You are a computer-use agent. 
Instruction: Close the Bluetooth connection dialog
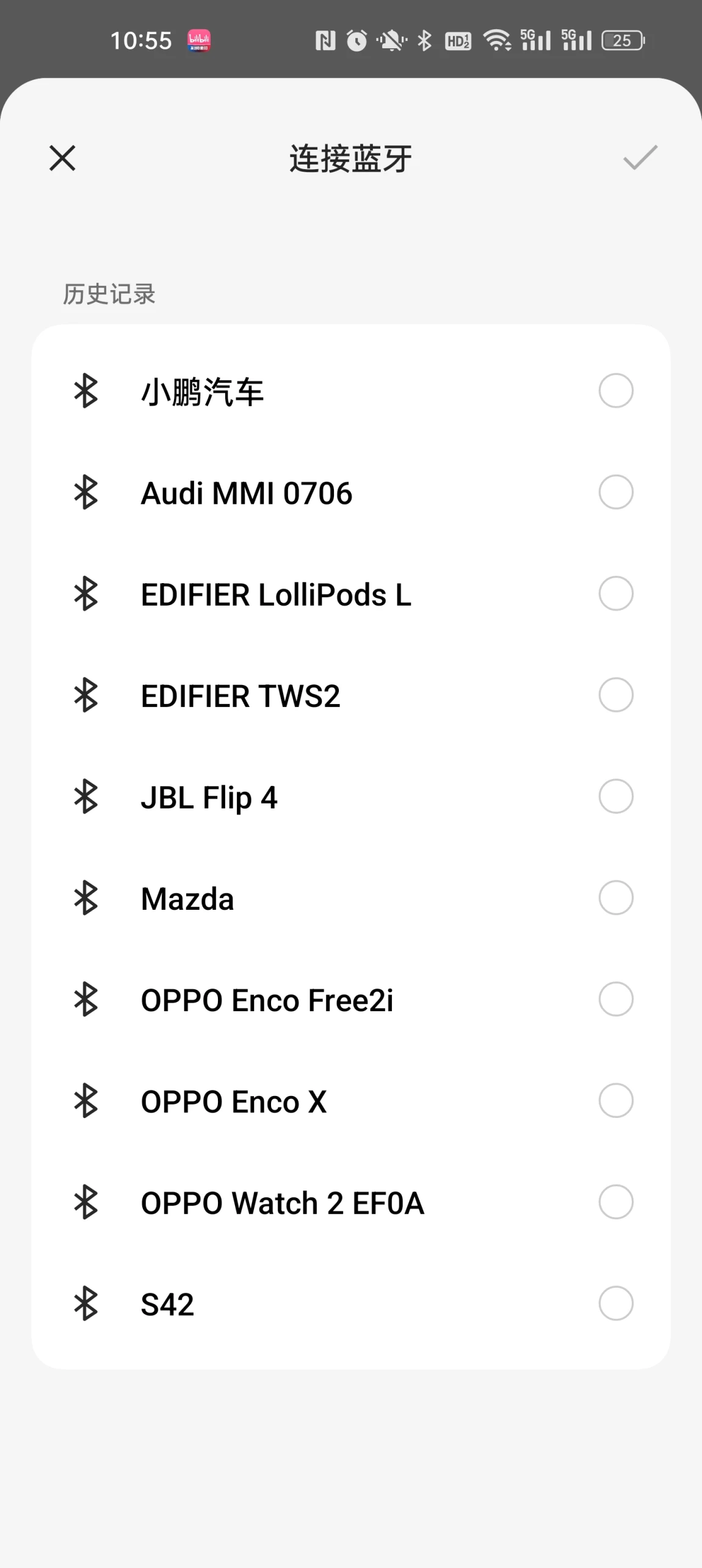tap(62, 158)
